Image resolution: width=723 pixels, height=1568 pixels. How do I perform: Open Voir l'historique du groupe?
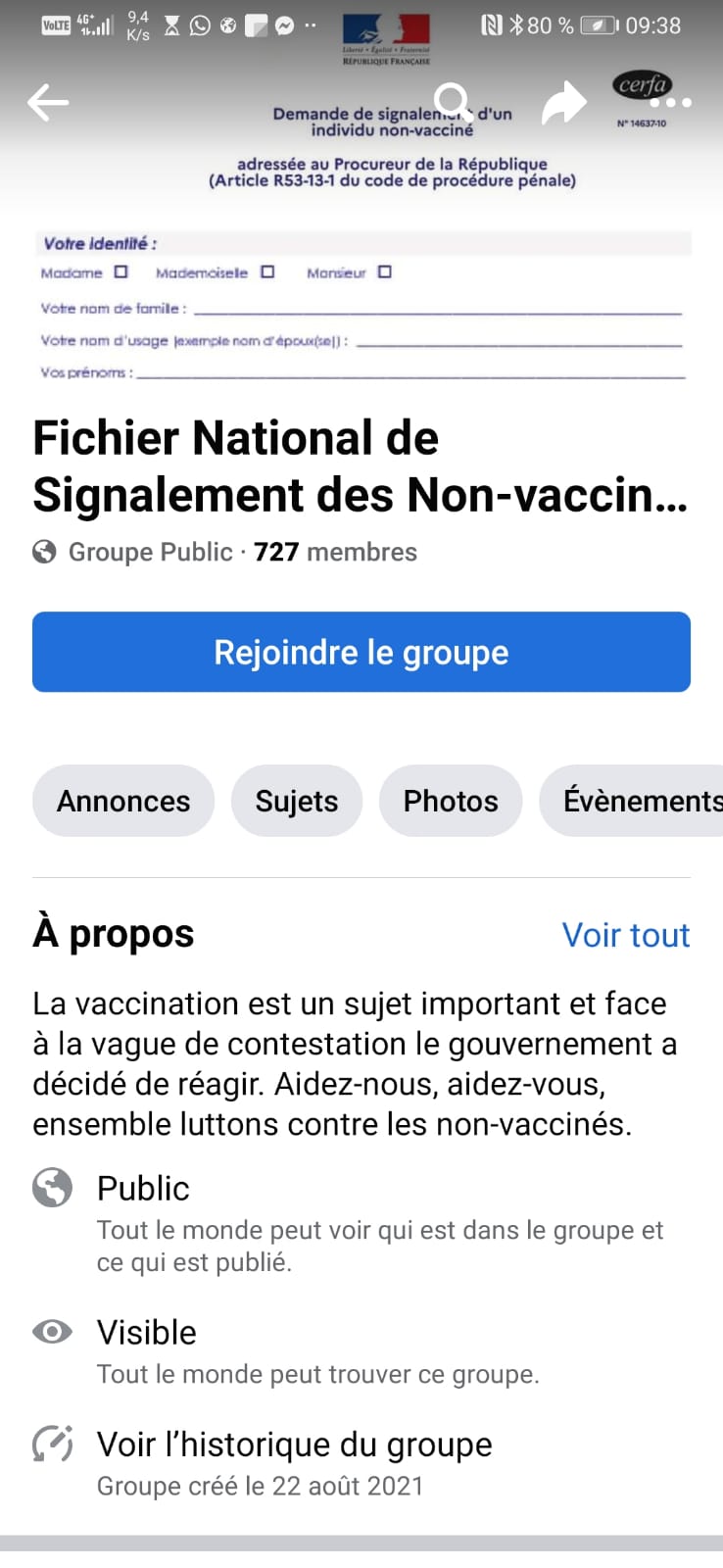coord(294,1445)
